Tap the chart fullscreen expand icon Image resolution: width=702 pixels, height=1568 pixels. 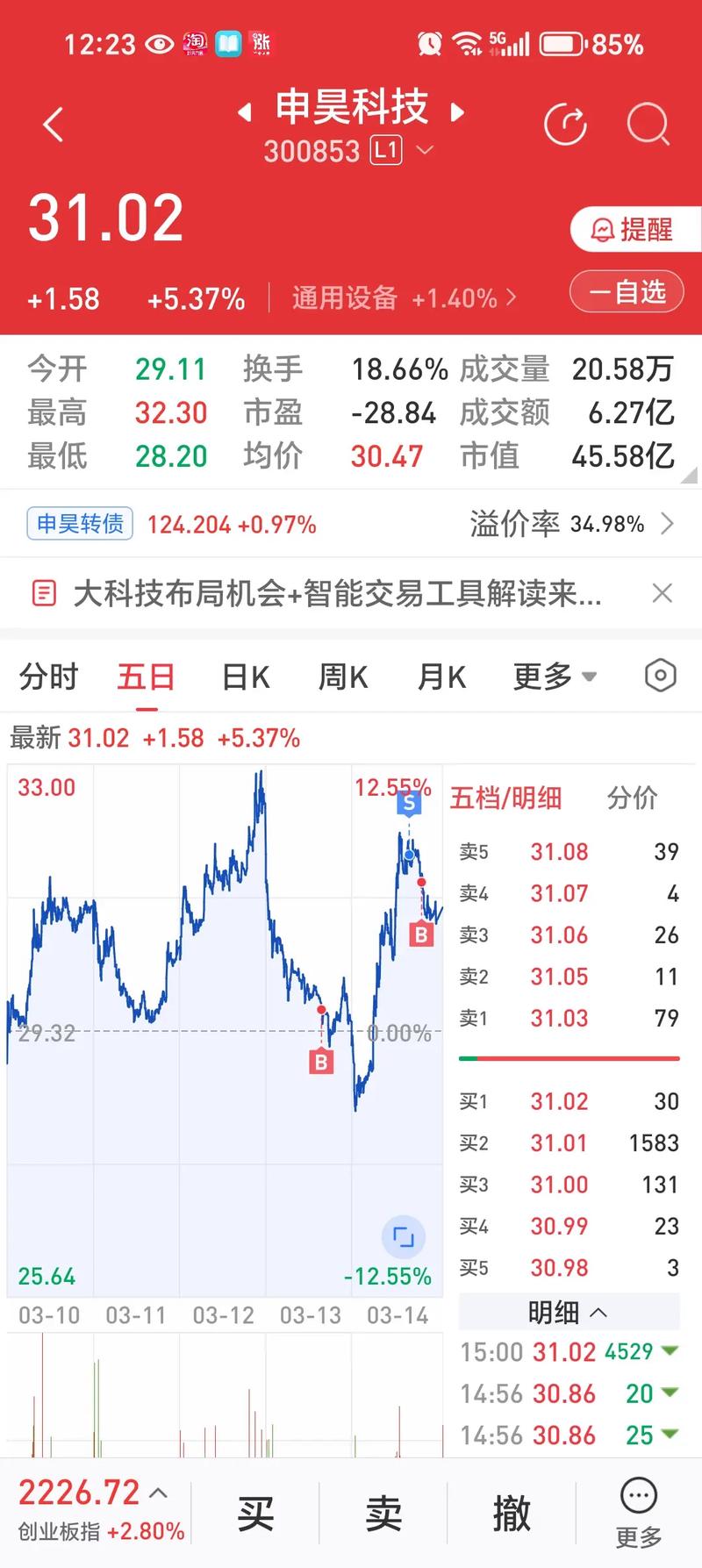[404, 1235]
